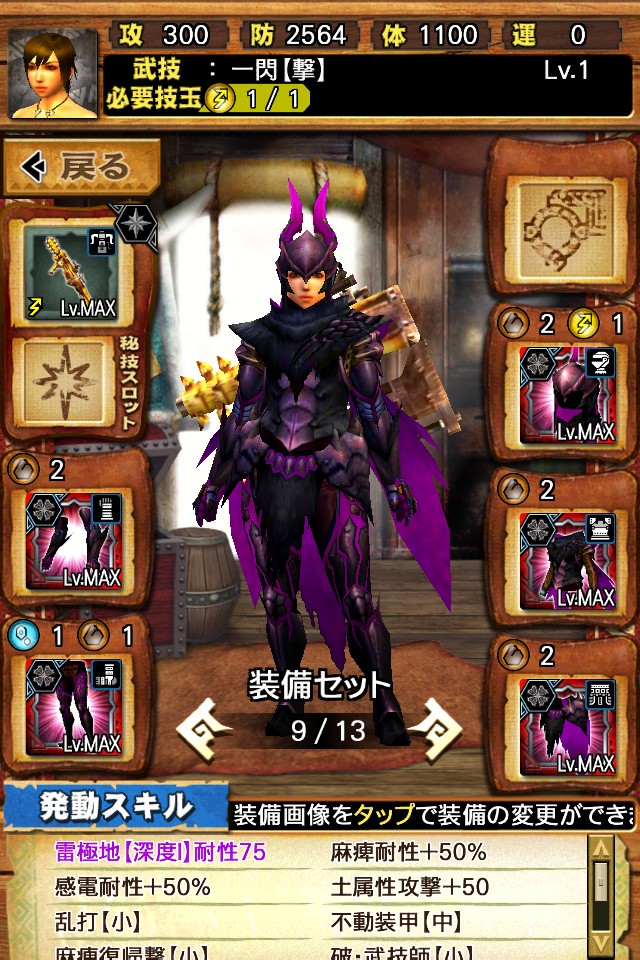Tap the skill list down arrow
Image resolution: width=640 pixels, height=960 pixels.
coord(601,944)
